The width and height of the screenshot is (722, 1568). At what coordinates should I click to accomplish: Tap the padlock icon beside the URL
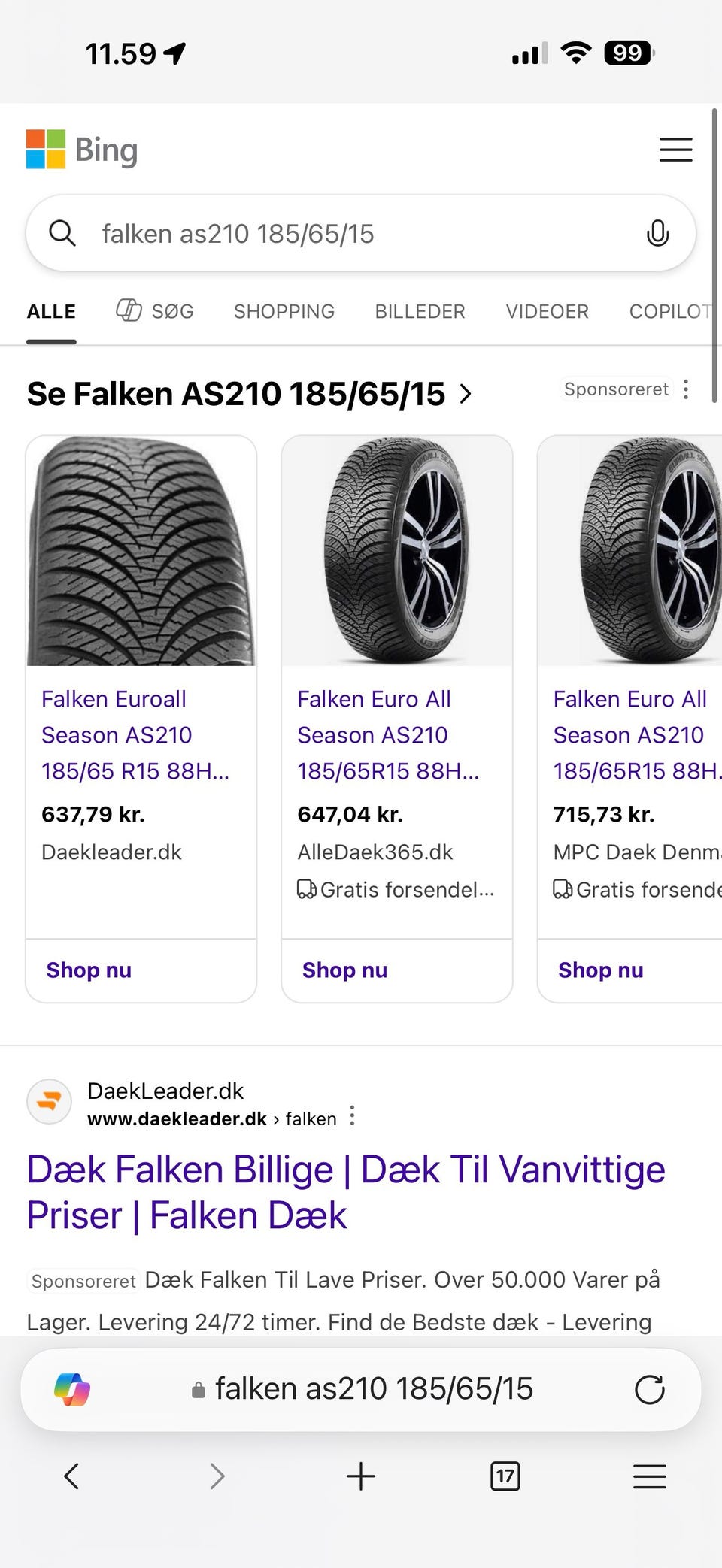click(x=197, y=1388)
